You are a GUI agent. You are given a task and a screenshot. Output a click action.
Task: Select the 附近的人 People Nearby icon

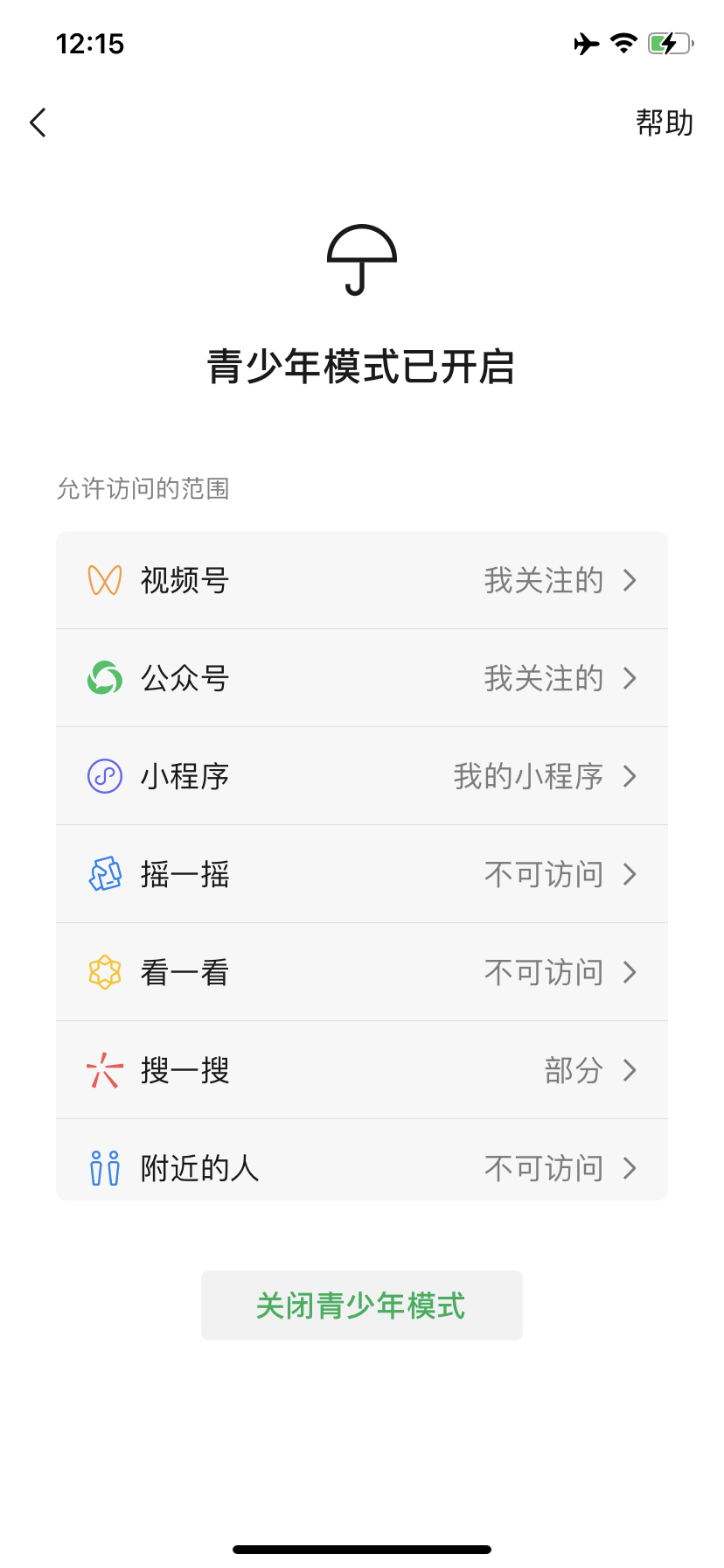103,1168
